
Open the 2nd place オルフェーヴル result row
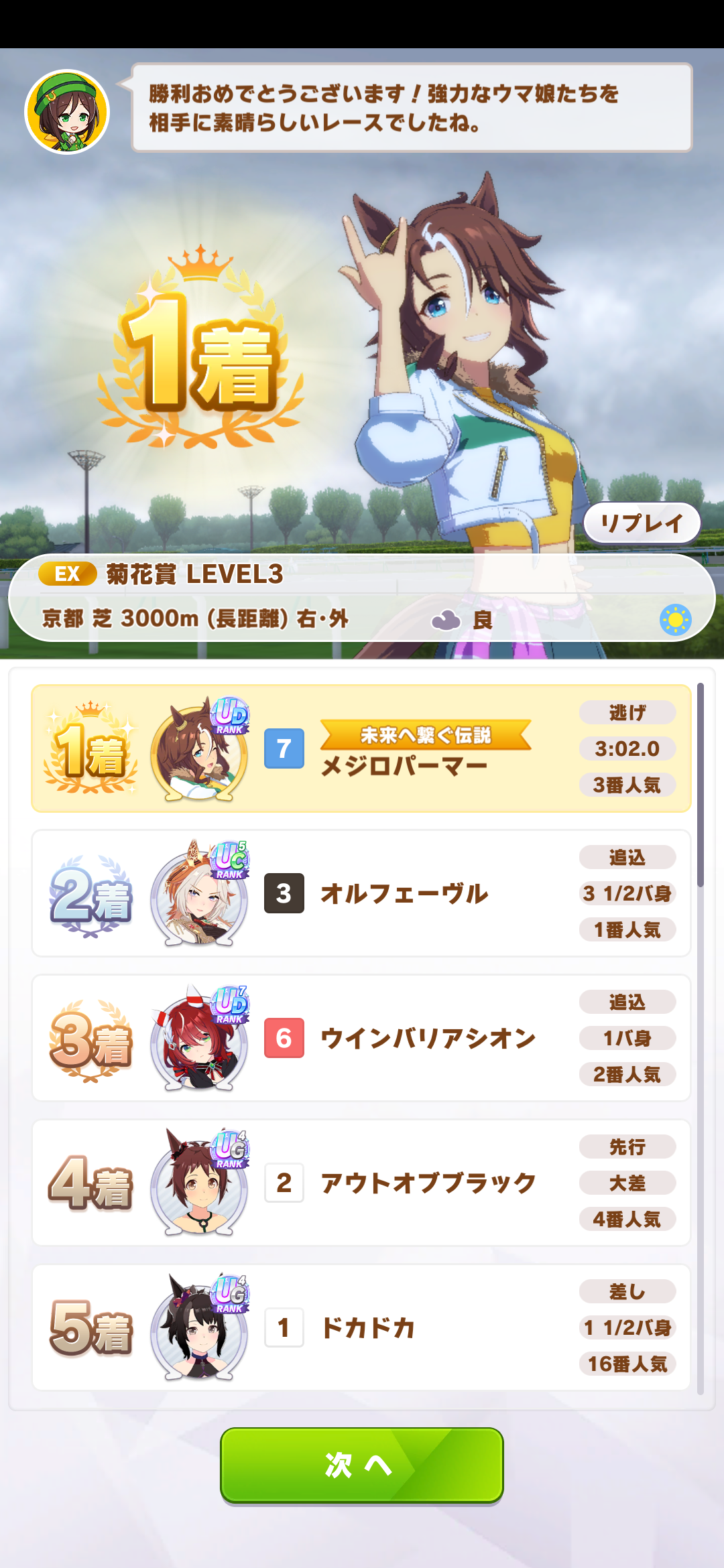click(361, 893)
